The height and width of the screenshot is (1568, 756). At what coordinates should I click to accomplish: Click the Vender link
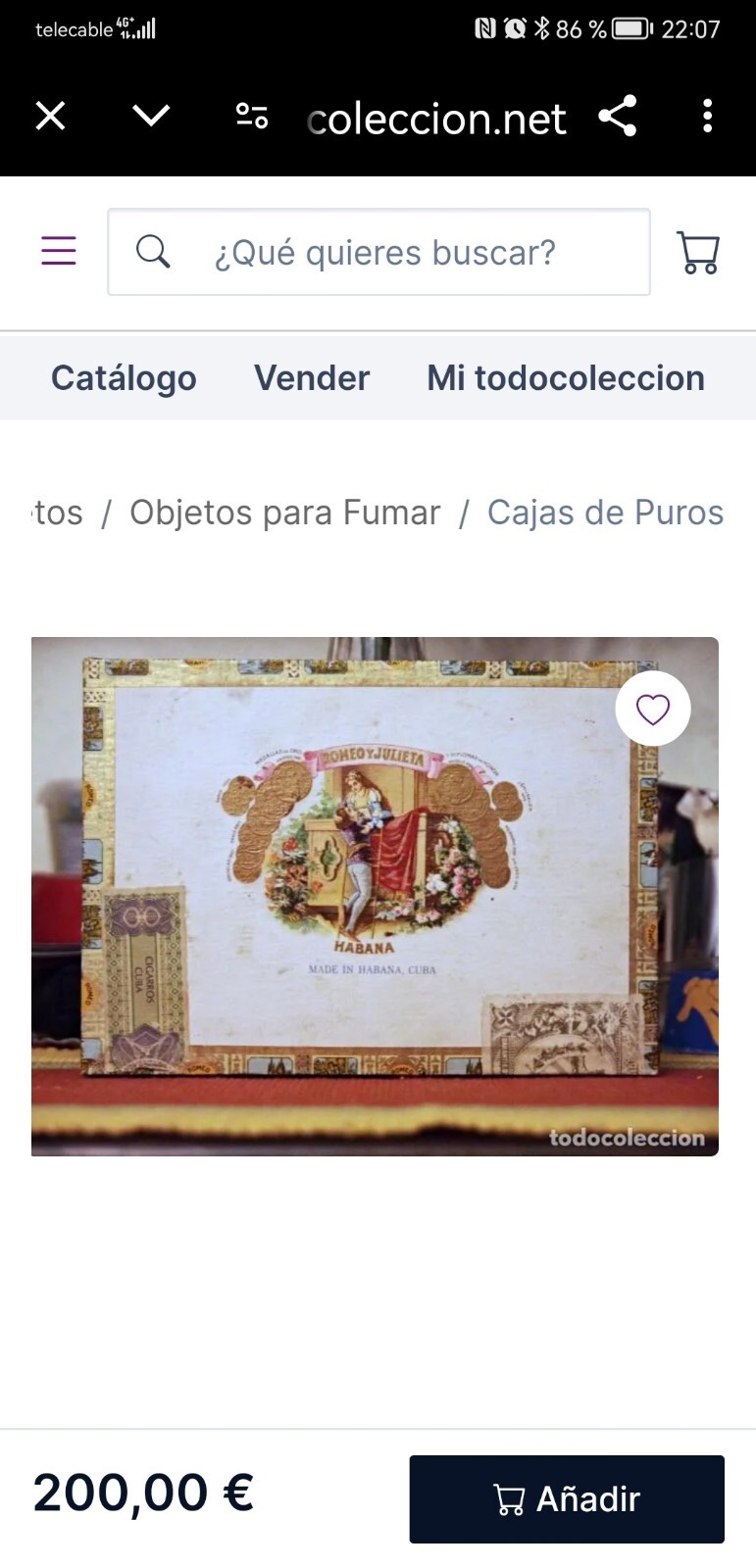(311, 377)
